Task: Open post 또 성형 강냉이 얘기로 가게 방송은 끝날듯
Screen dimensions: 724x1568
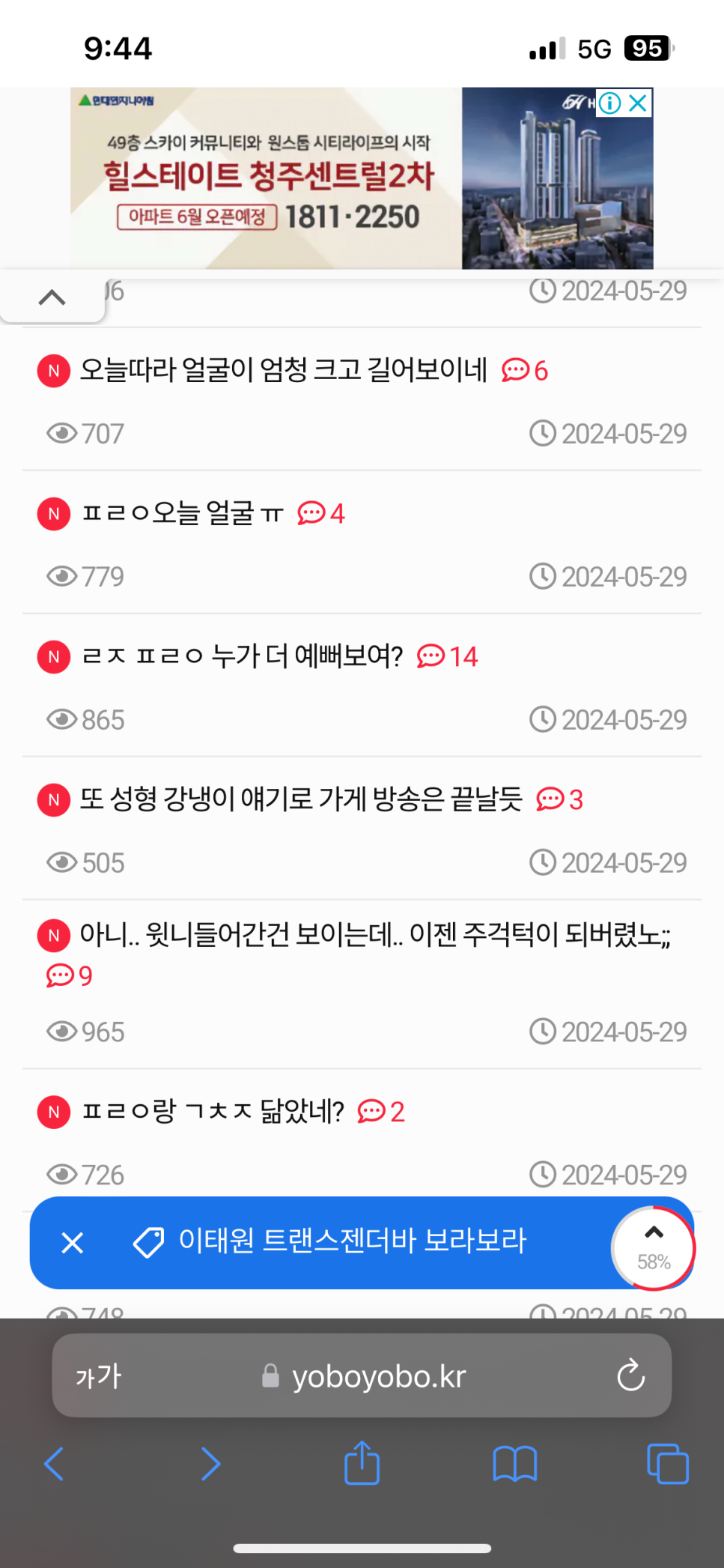Action: pos(301,799)
